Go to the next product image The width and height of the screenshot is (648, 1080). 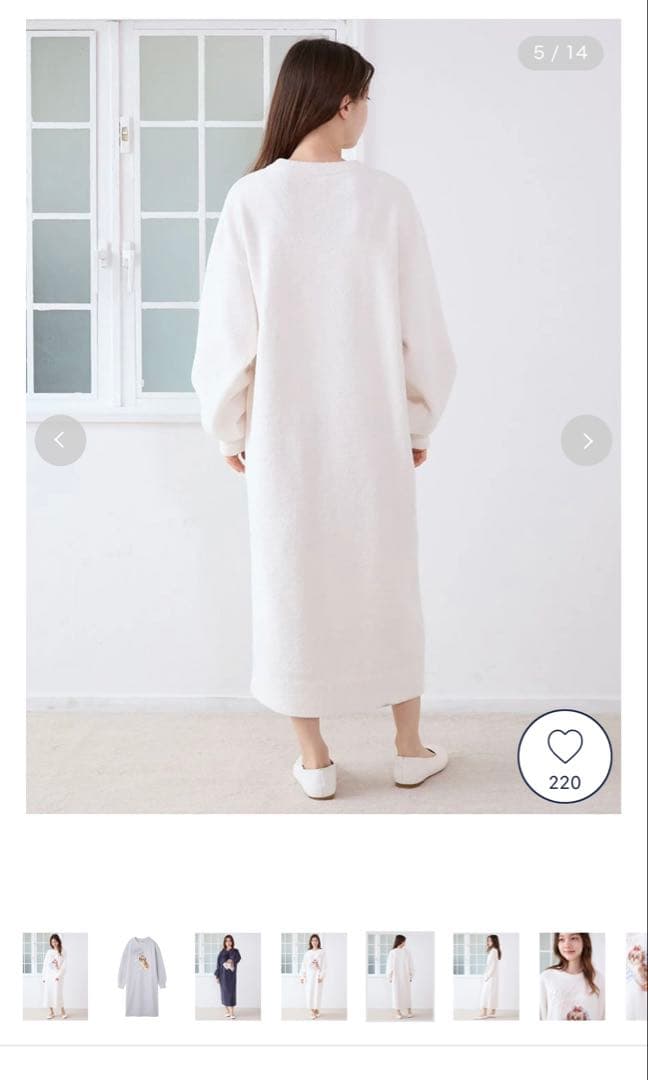pyautogui.click(x=586, y=440)
